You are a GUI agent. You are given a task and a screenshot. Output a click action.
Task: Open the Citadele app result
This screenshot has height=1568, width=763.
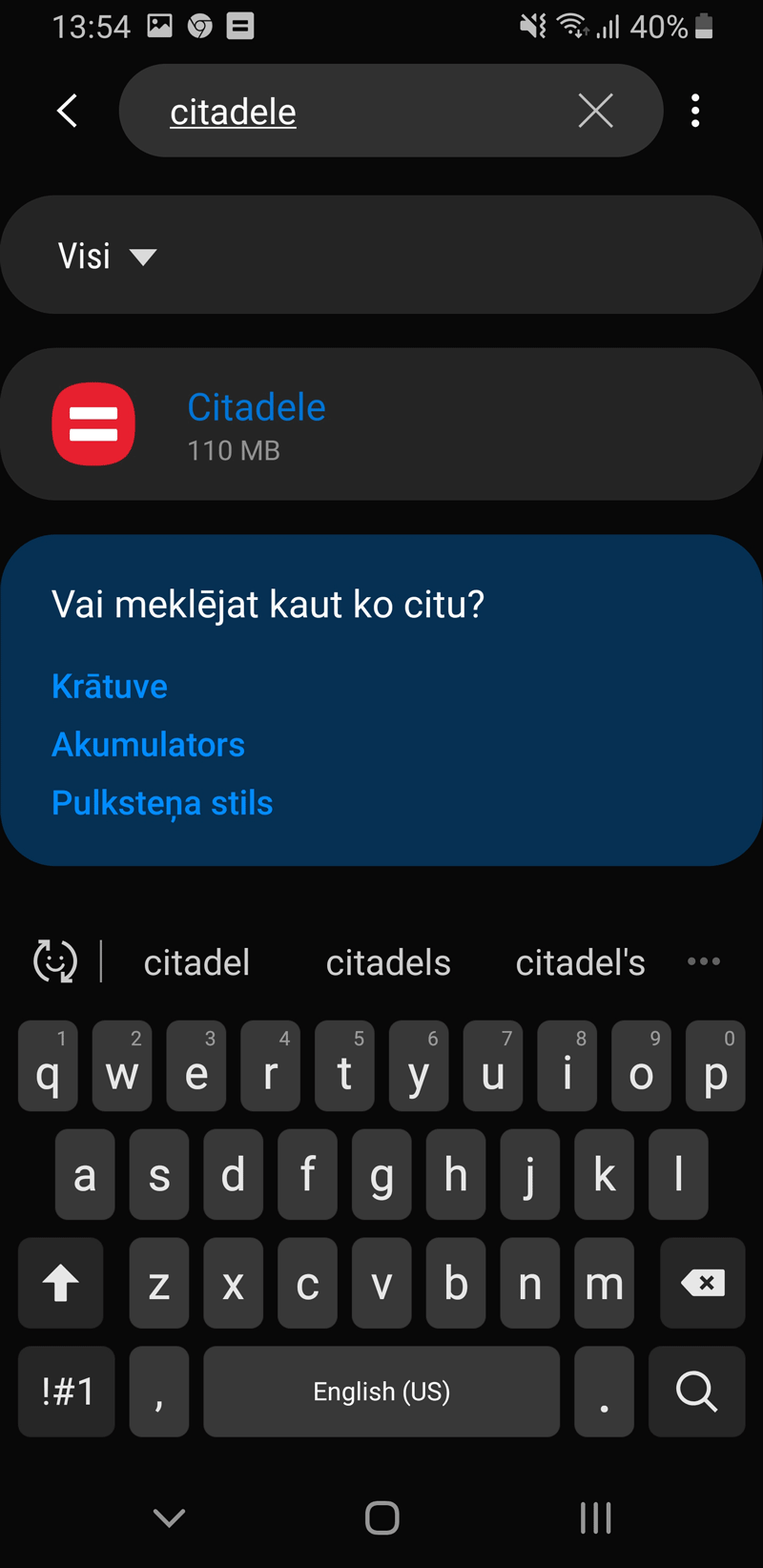pyautogui.click(x=381, y=423)
